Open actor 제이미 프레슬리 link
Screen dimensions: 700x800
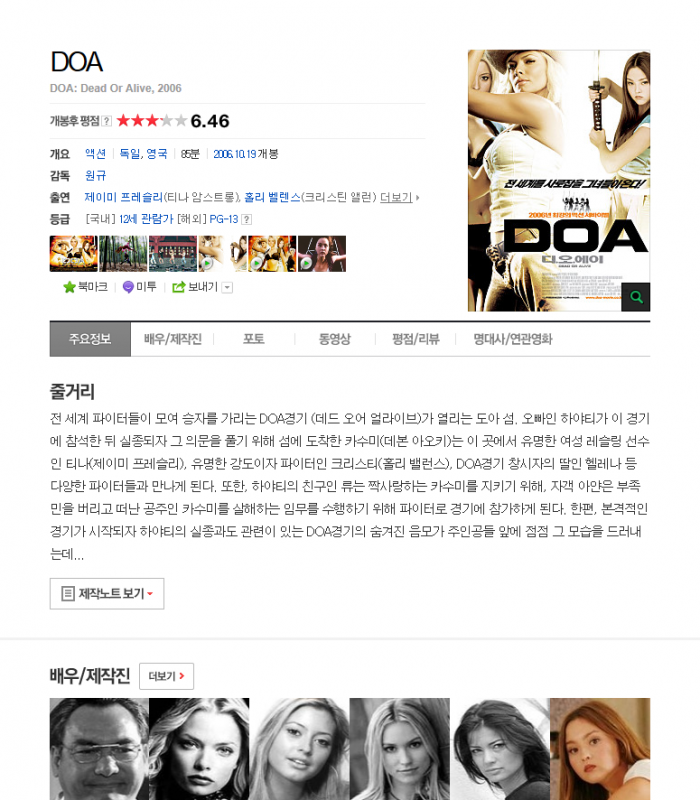[123, 197]
